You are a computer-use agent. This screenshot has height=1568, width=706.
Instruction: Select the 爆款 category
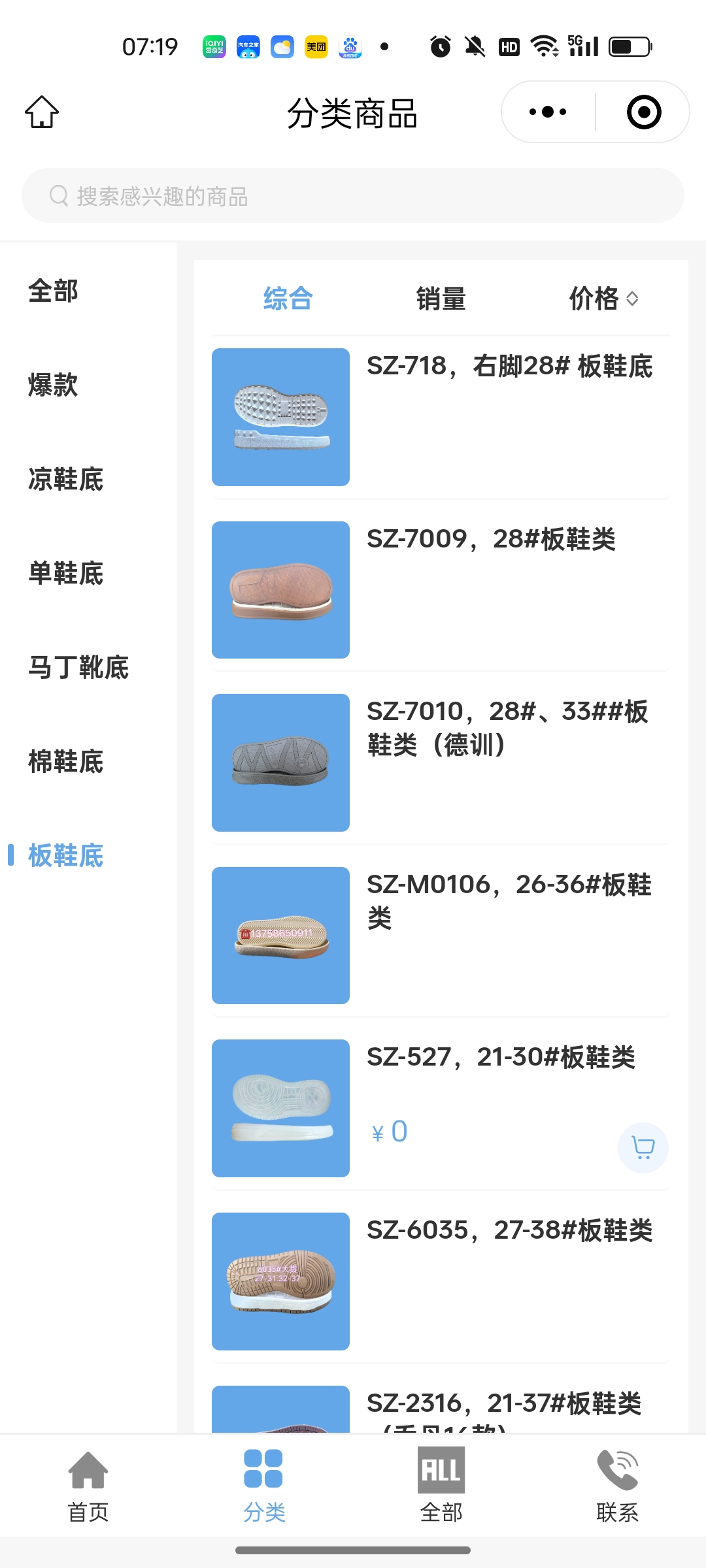(x=53, y=385)
